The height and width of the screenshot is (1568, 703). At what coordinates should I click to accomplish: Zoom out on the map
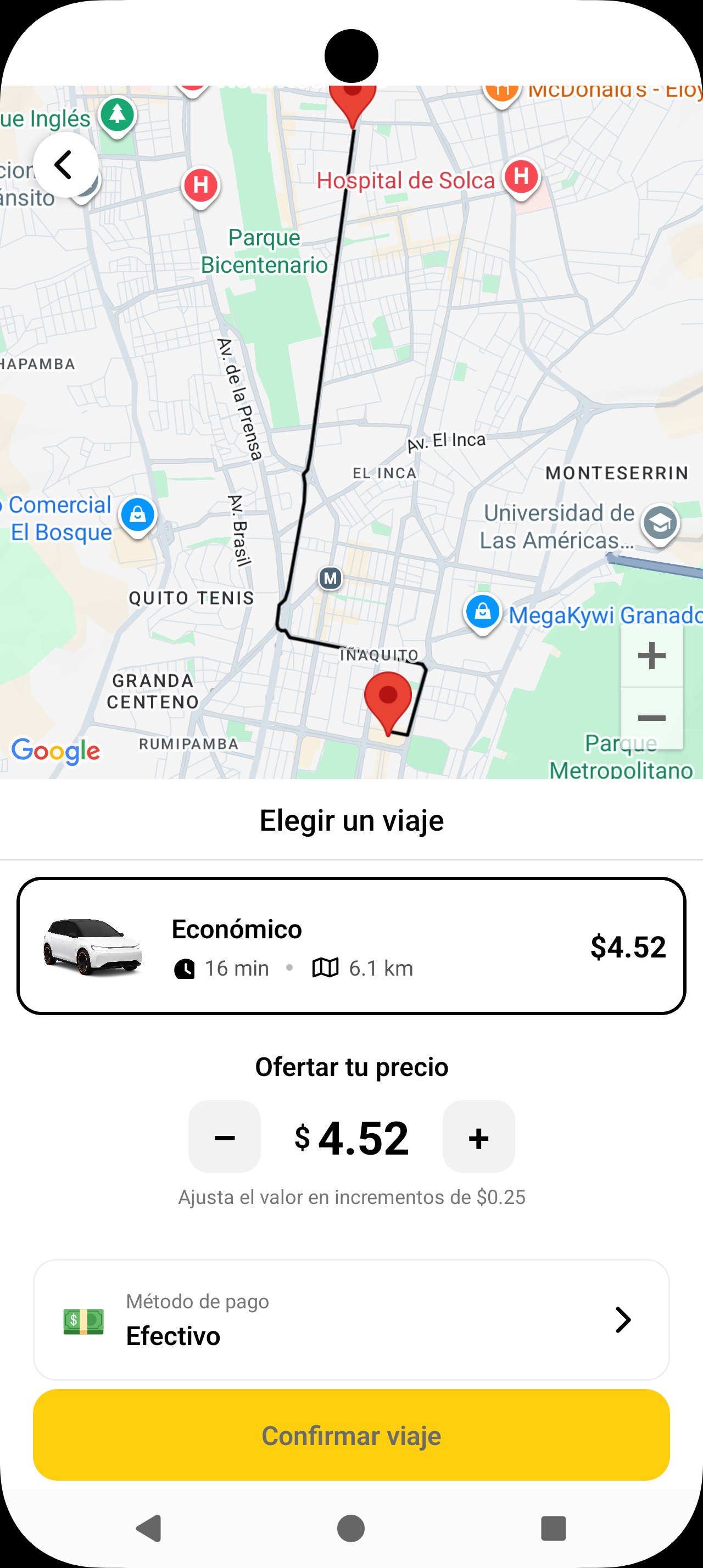point(651,718)
